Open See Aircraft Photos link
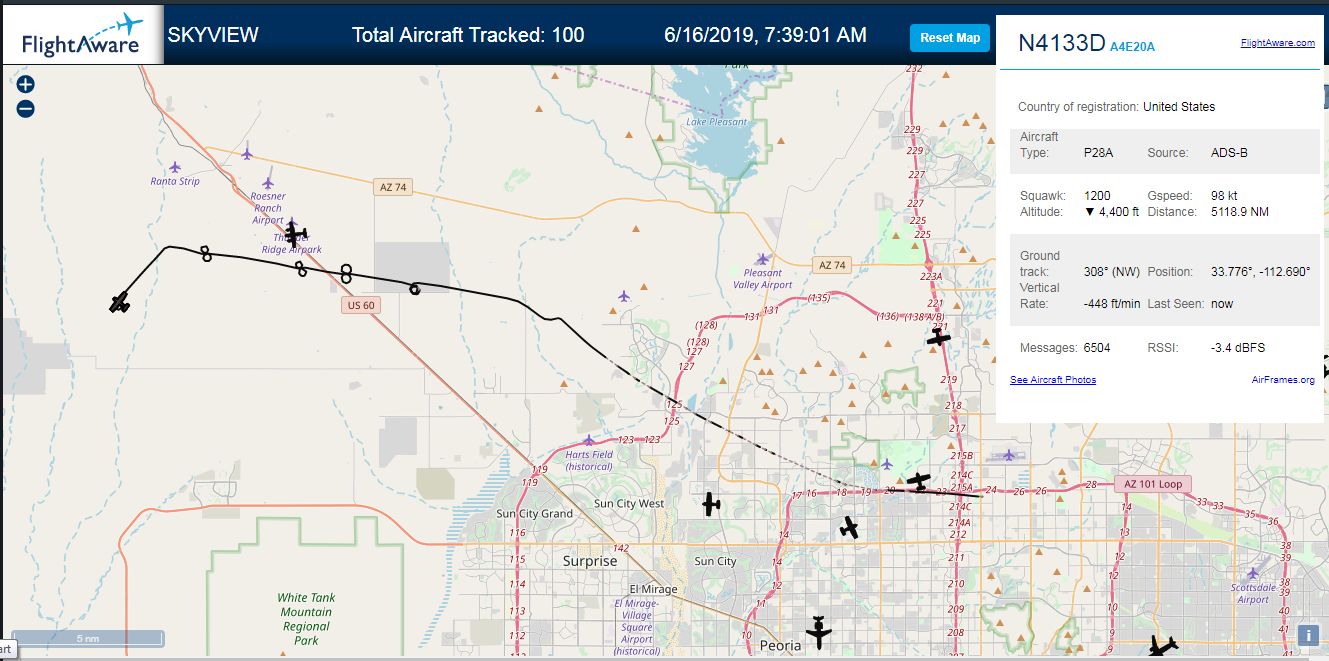The height and width of the screenshot is (661, 1329). pos(1052,380)
